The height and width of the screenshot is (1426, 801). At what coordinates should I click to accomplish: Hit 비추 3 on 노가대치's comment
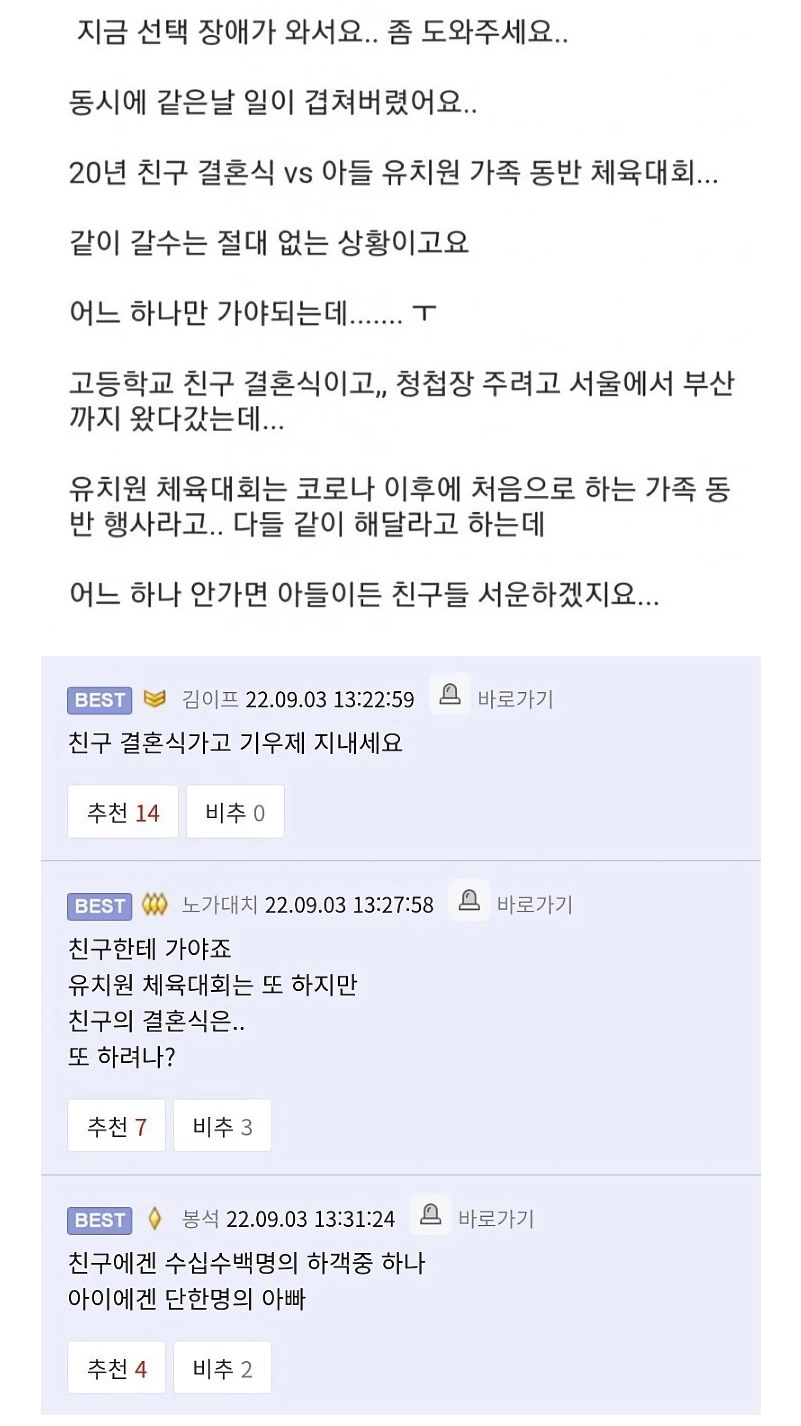(222, 1127)
